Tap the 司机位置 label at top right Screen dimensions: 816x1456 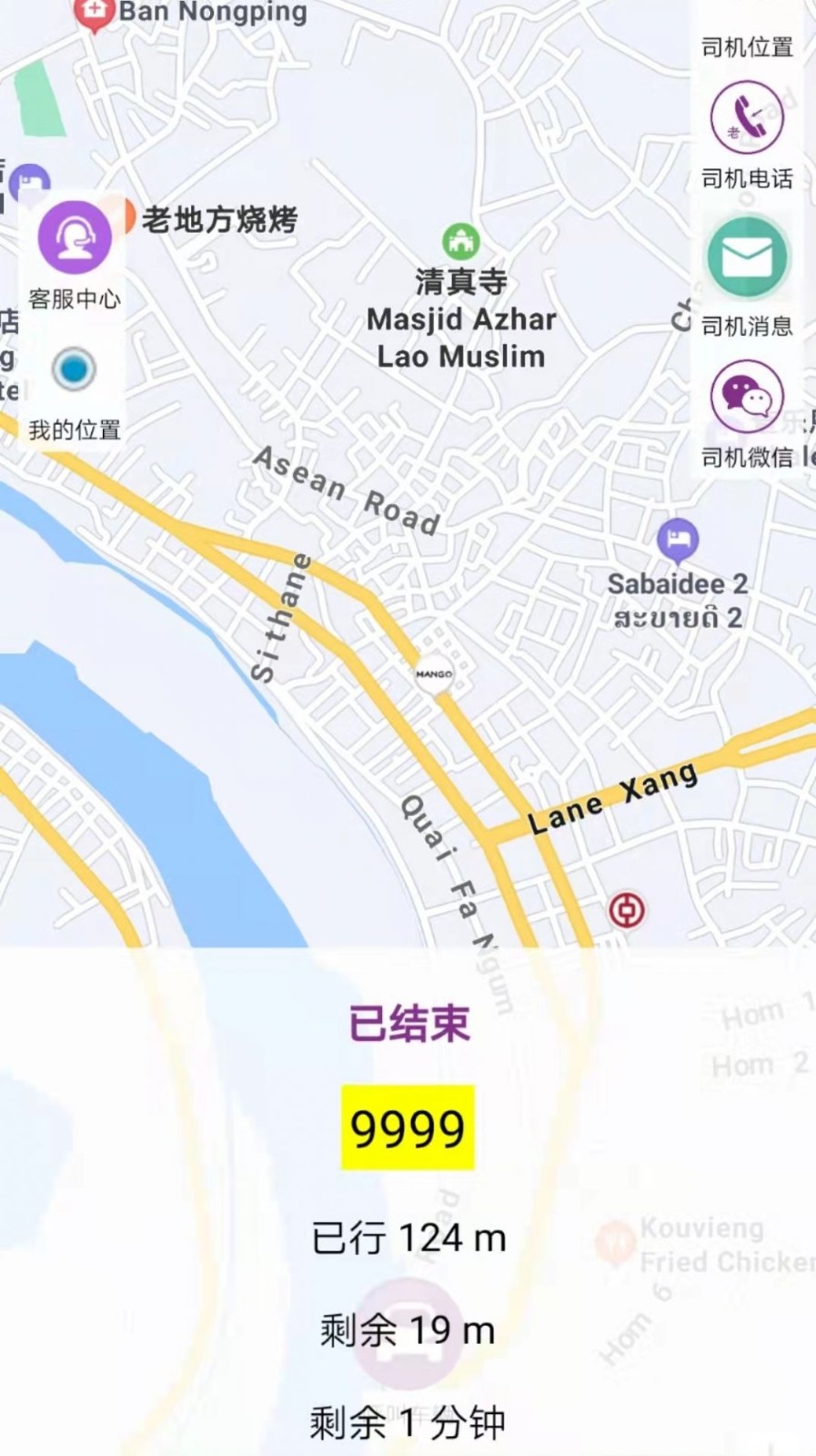tap(746, 47)
